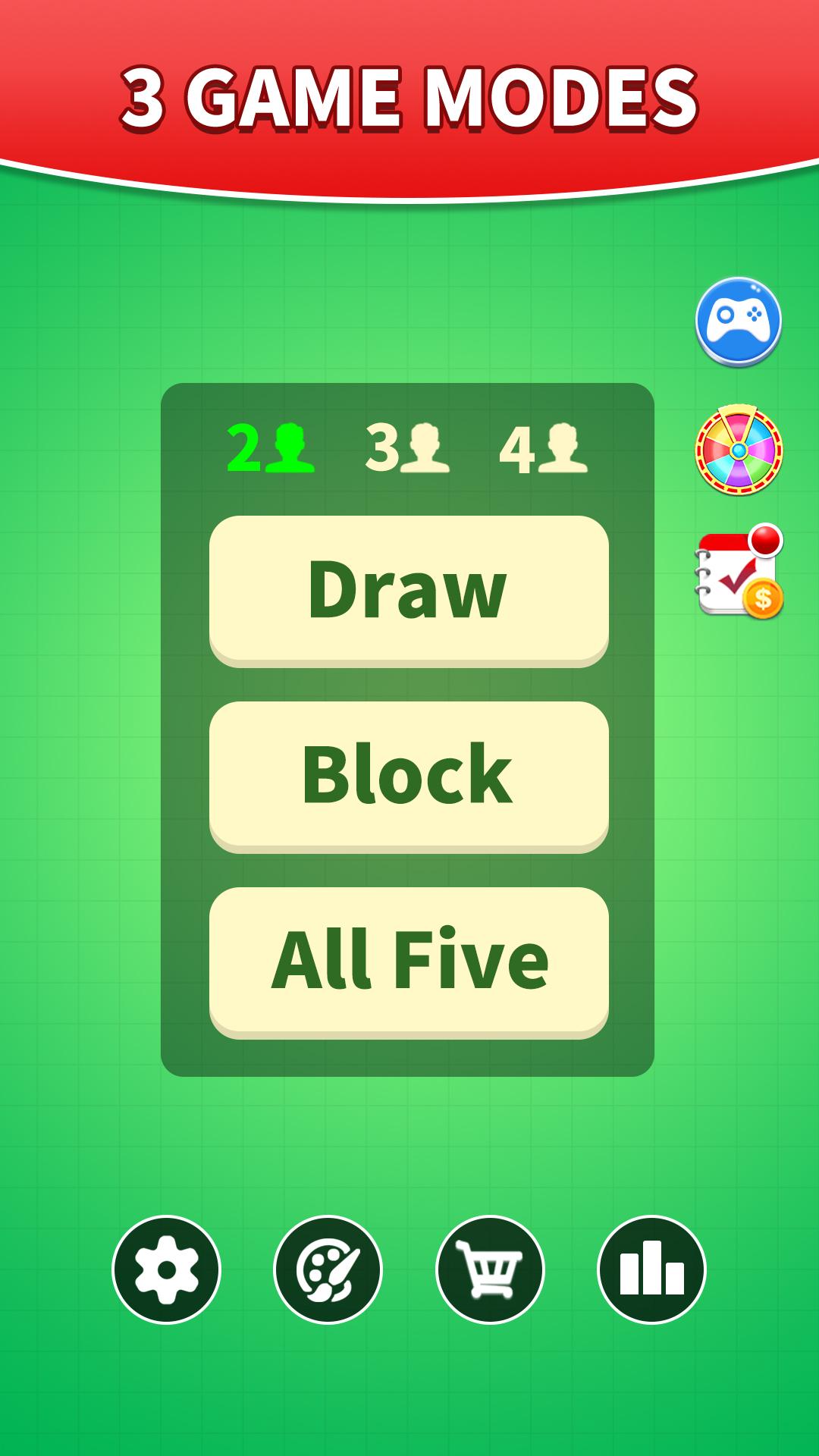Start a Block mode game
The width and height of the screenshot is (819, 1456).
pos(409,777)
